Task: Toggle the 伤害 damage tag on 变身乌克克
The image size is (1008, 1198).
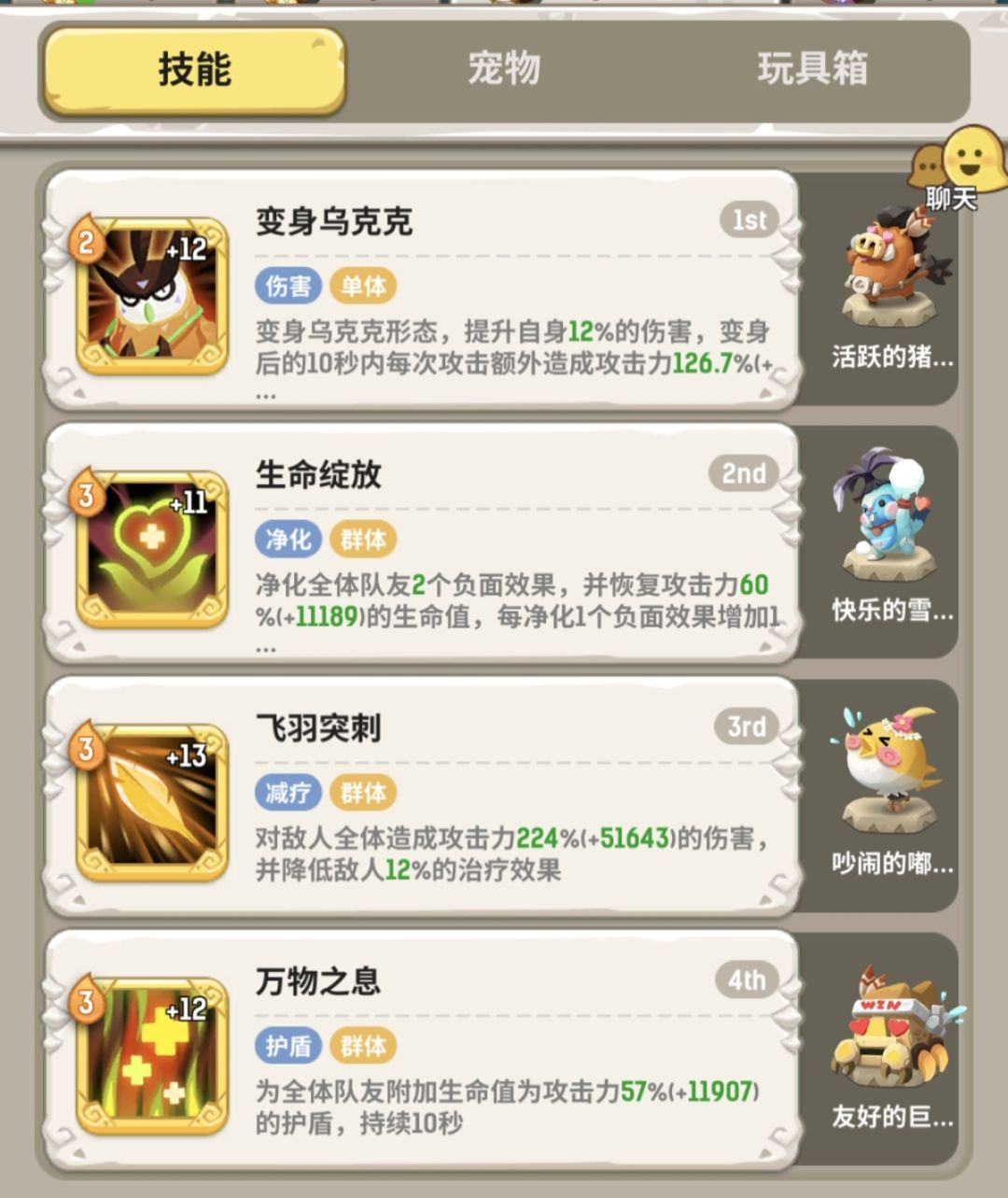Action: (x=289, y=287)
